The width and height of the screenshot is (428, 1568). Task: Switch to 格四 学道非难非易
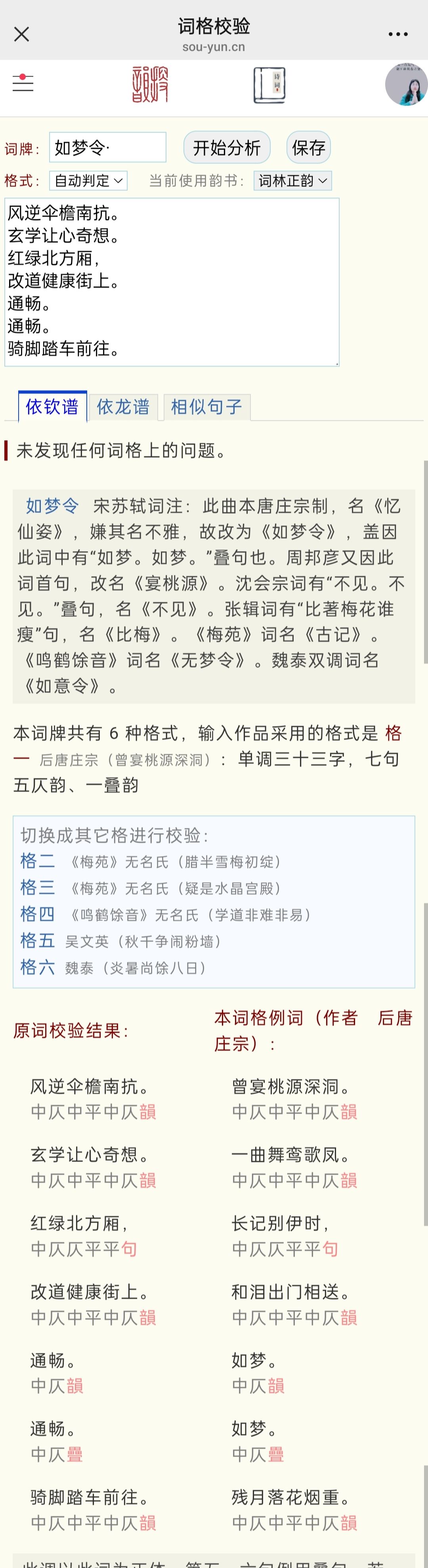(x=38, y=914)
